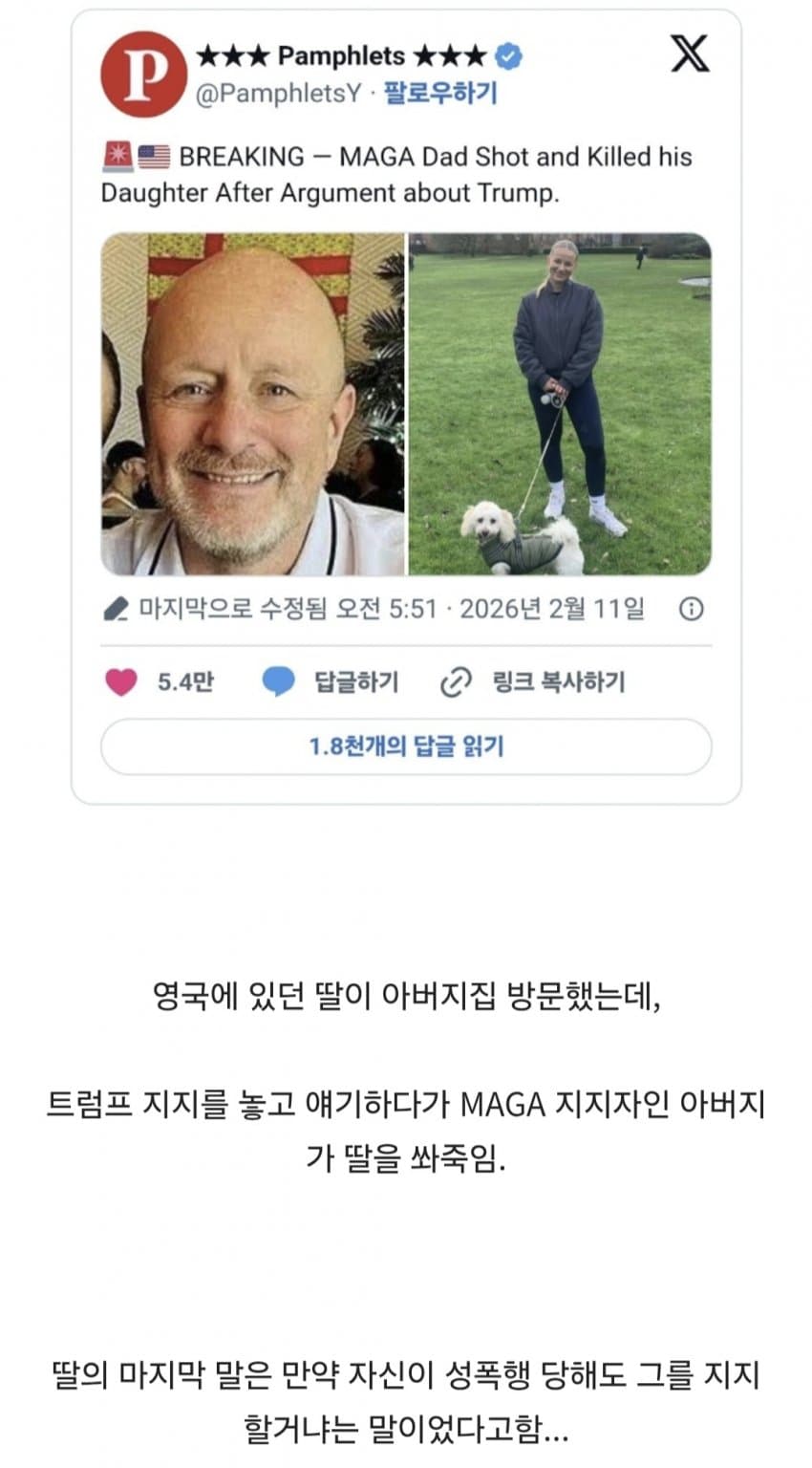The width and height of the screenshot is (812, 1468).
Task: Tap the 팔로우하기 link to follow @PamphletsY
Action: (440, 94)
